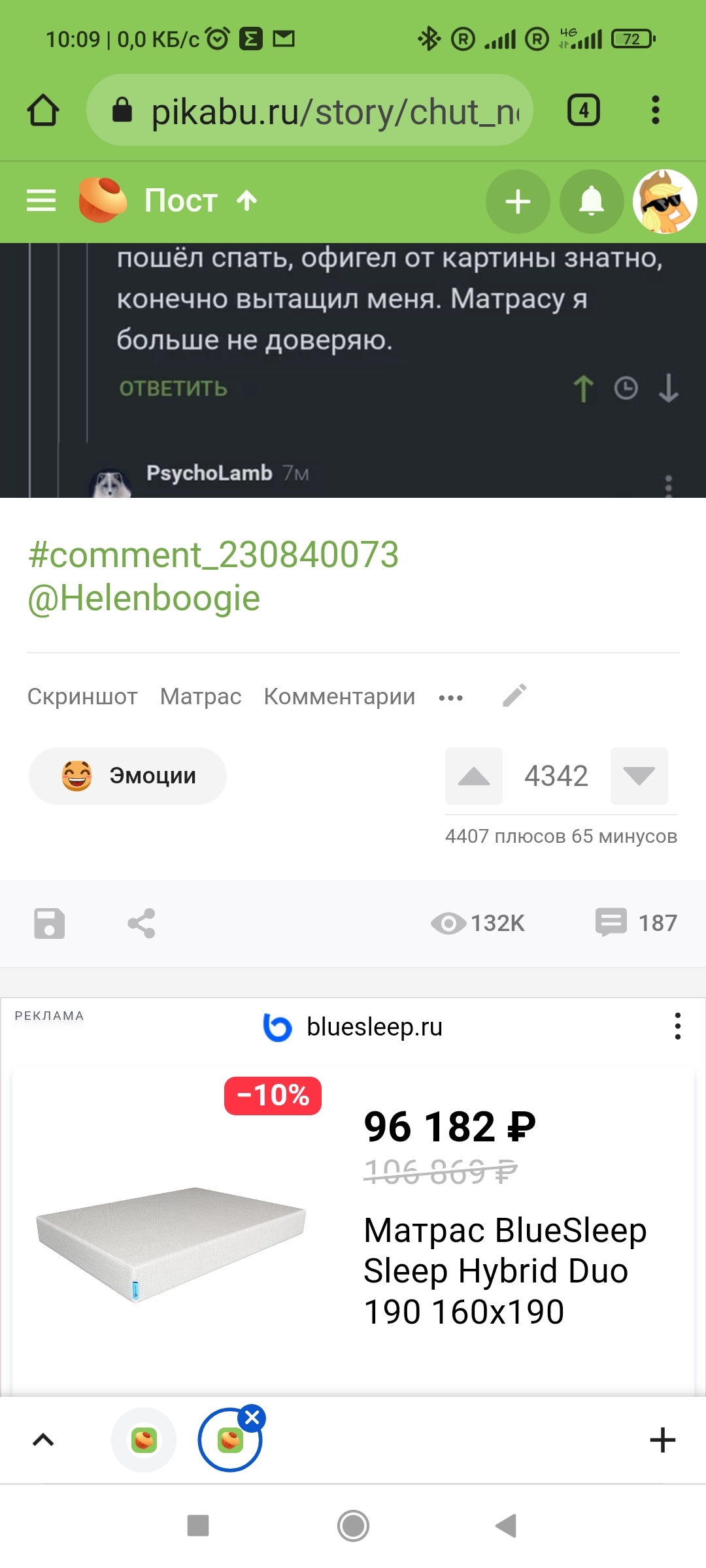This screenshot has width=706, height=1568.
Task: Go to the browser home page
Action: coord(43,110)
